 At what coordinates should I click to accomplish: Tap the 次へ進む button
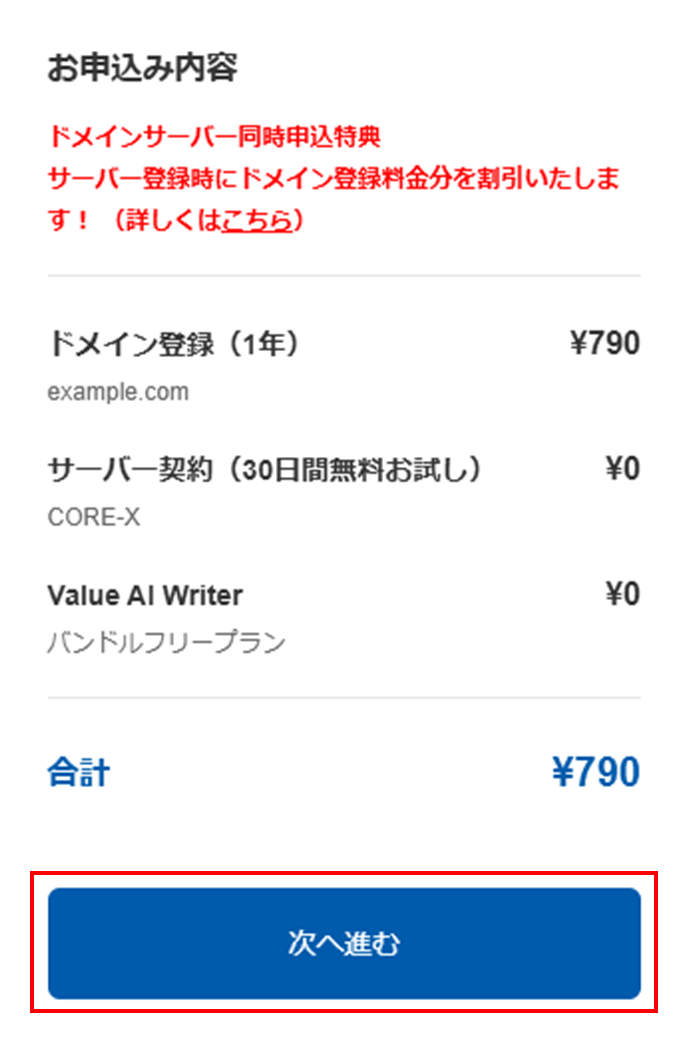pyautogui.click(x=344, y=943)
